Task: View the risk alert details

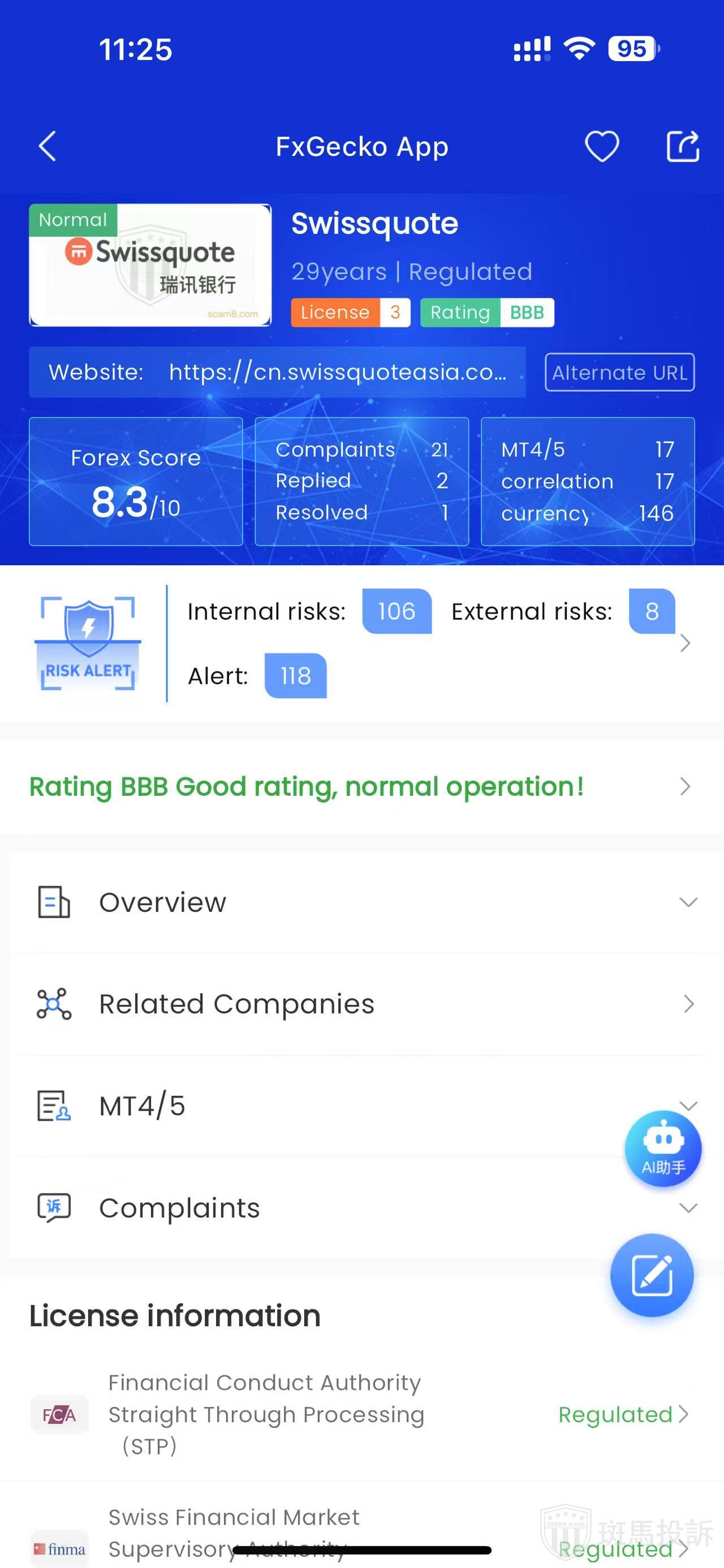Action: [684, 643]
